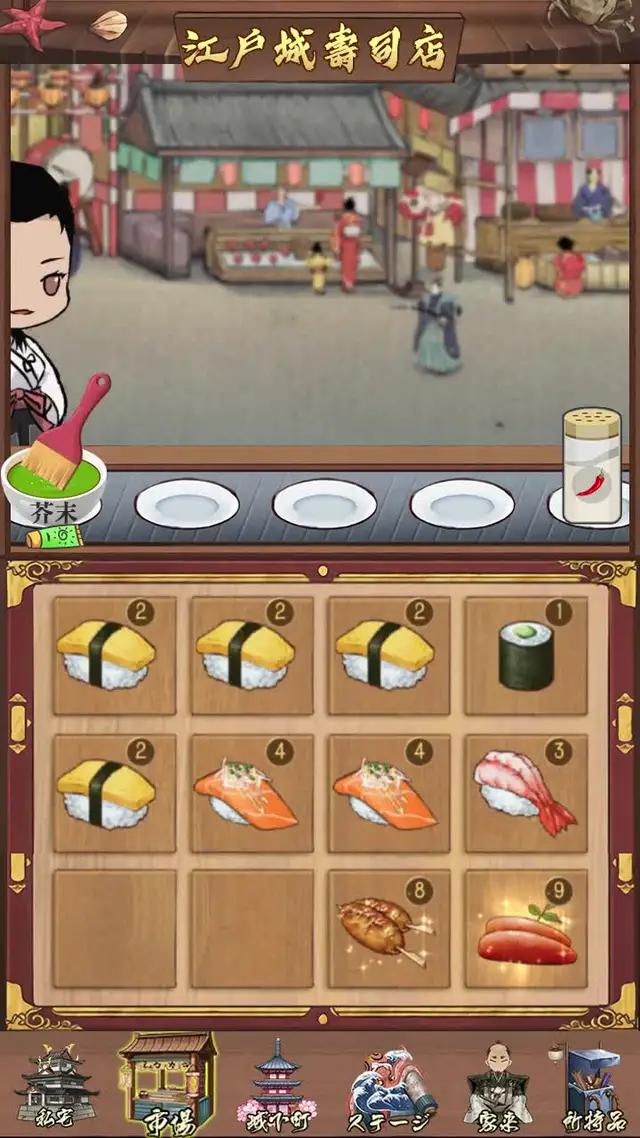
Task: Pick the yakitori skewer tile marked 8
Action: click(x=389, y=930)
